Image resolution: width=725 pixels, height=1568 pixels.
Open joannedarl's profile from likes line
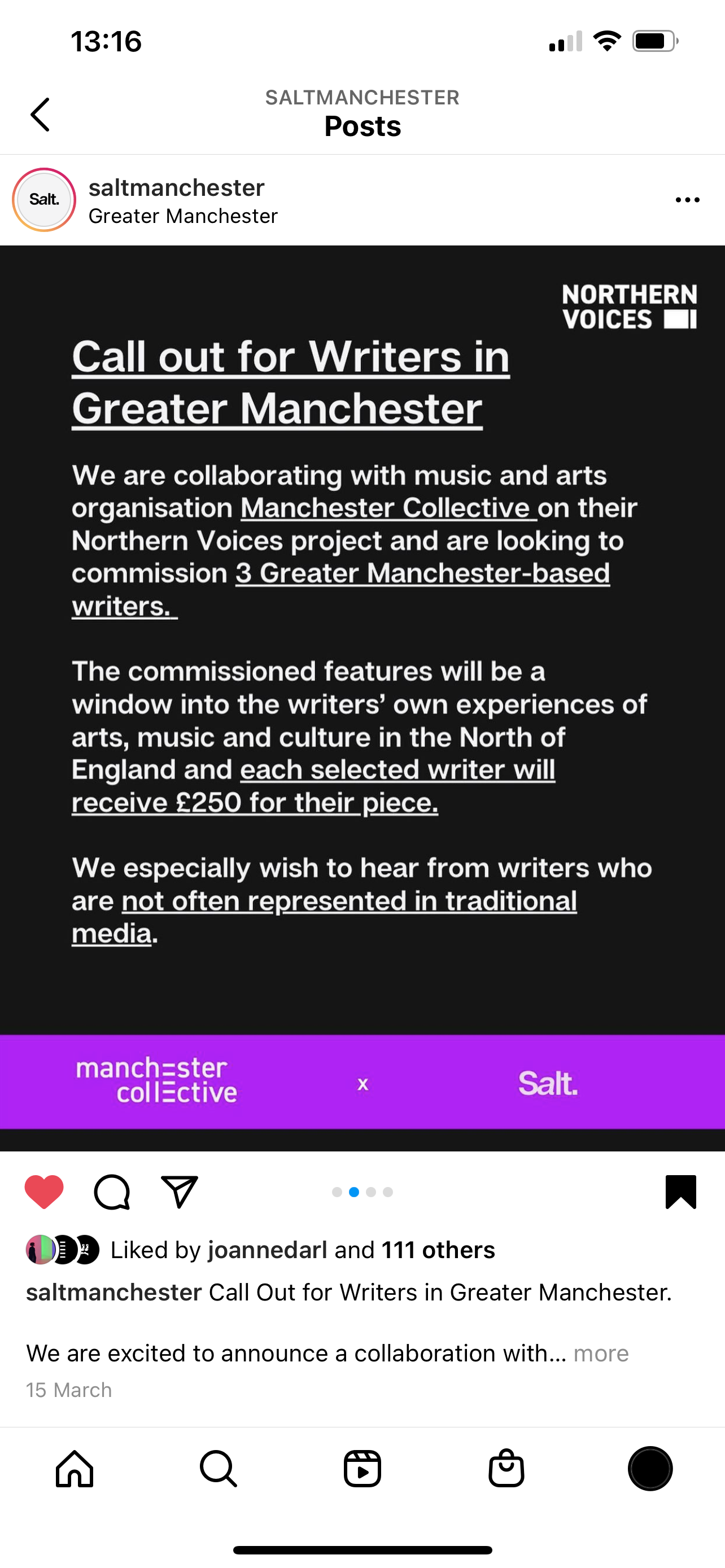tap(267, 1250)
